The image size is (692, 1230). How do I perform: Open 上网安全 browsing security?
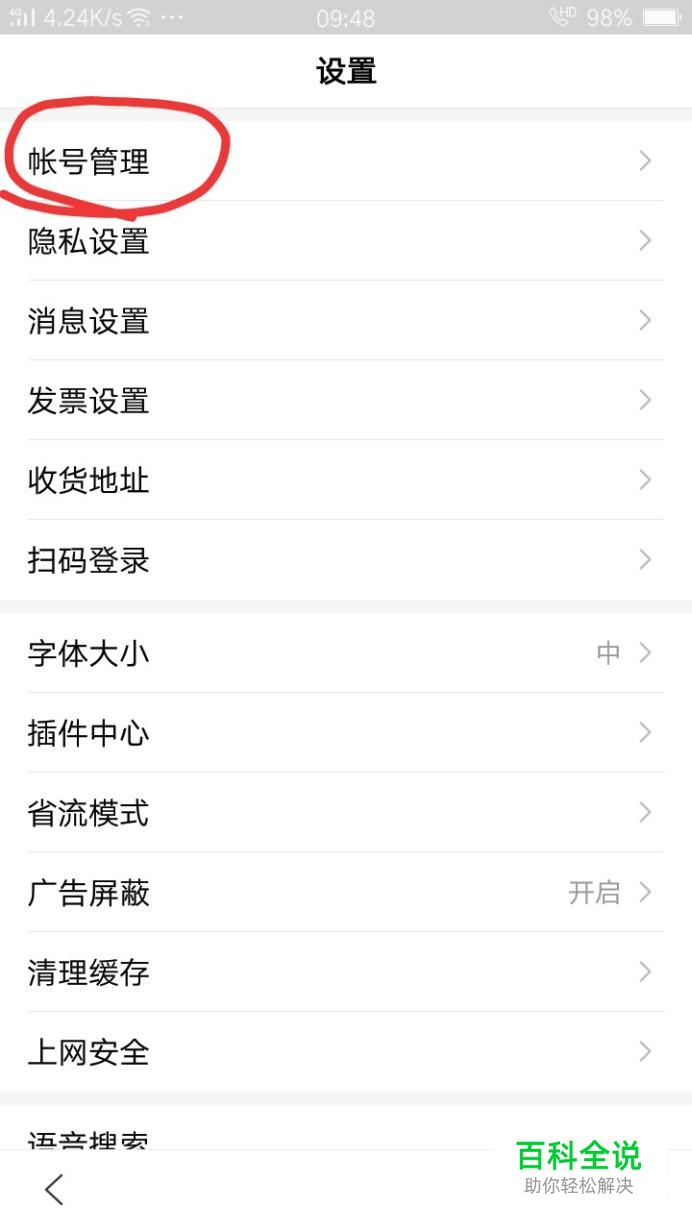point(346,1052)
